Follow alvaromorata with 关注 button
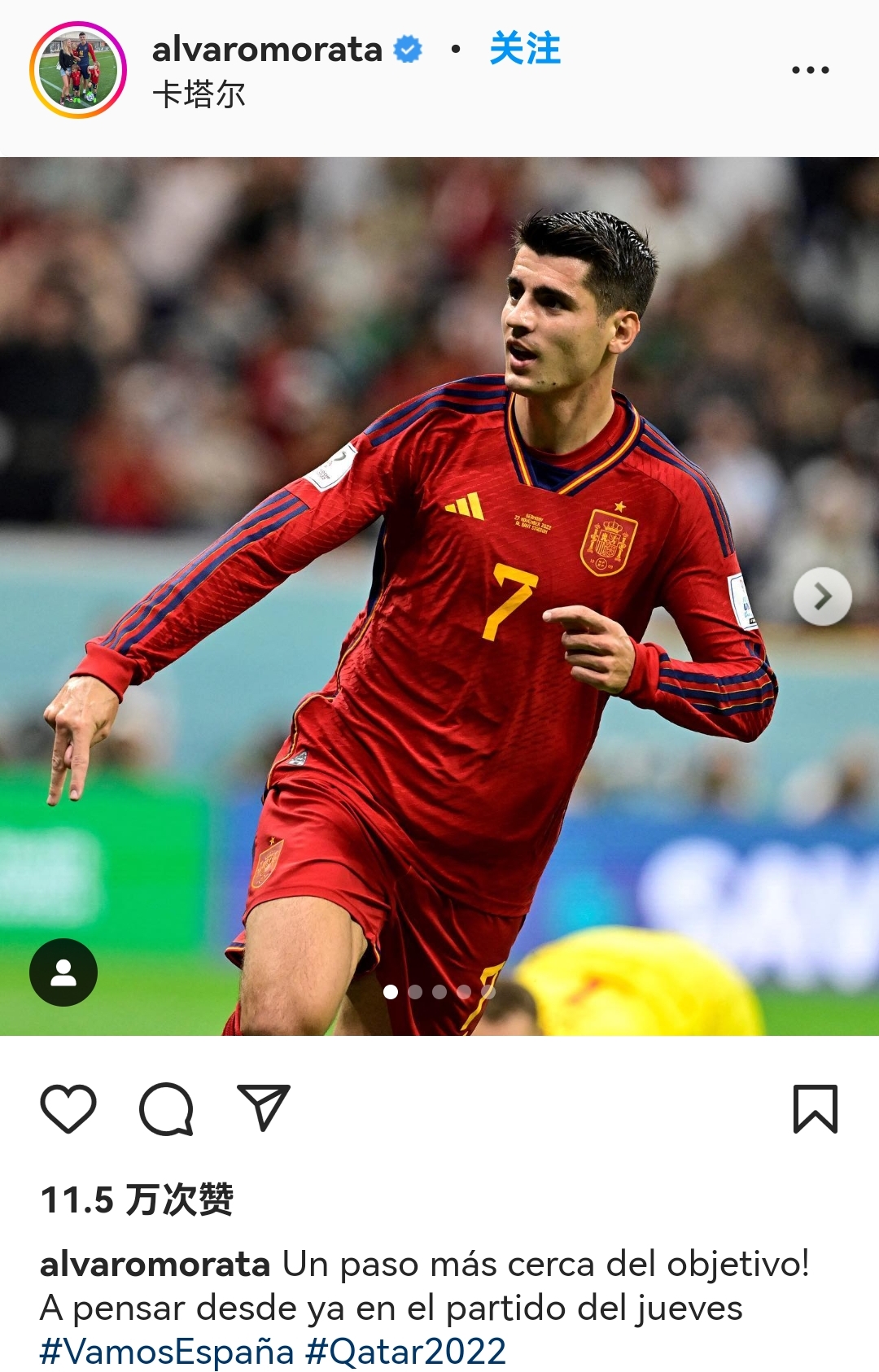879x1372 pixels. pos(525,49)
